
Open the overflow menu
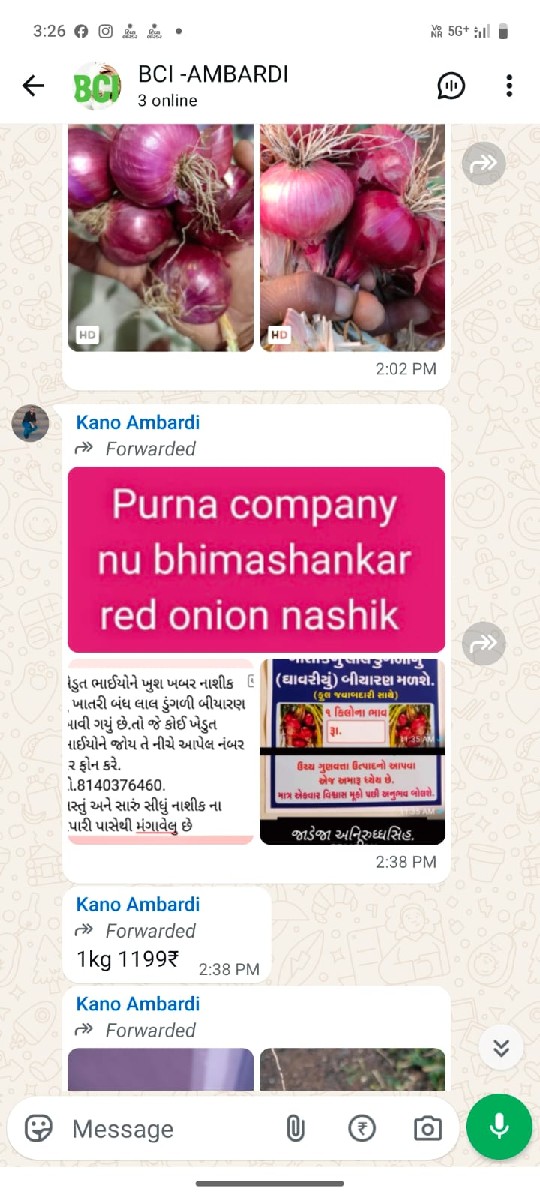[x=509, y=86]
